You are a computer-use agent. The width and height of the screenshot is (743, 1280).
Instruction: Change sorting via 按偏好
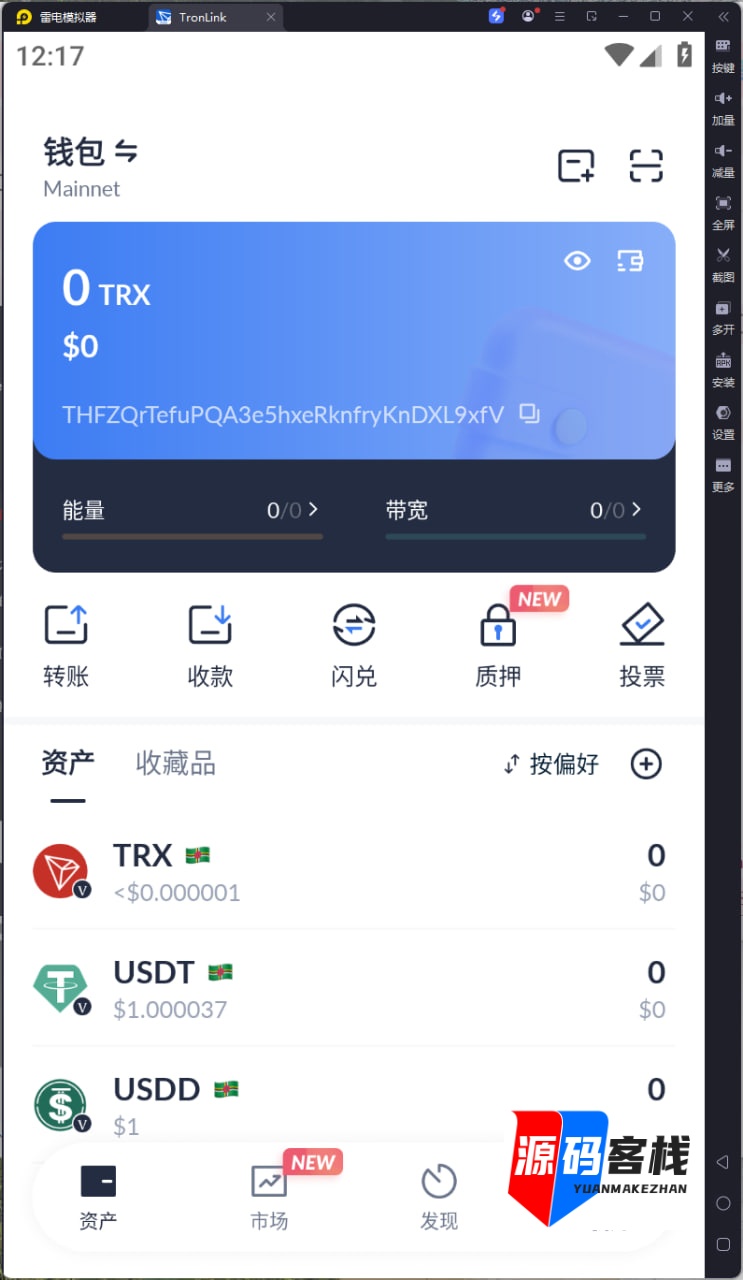click(x=551, y=765)
